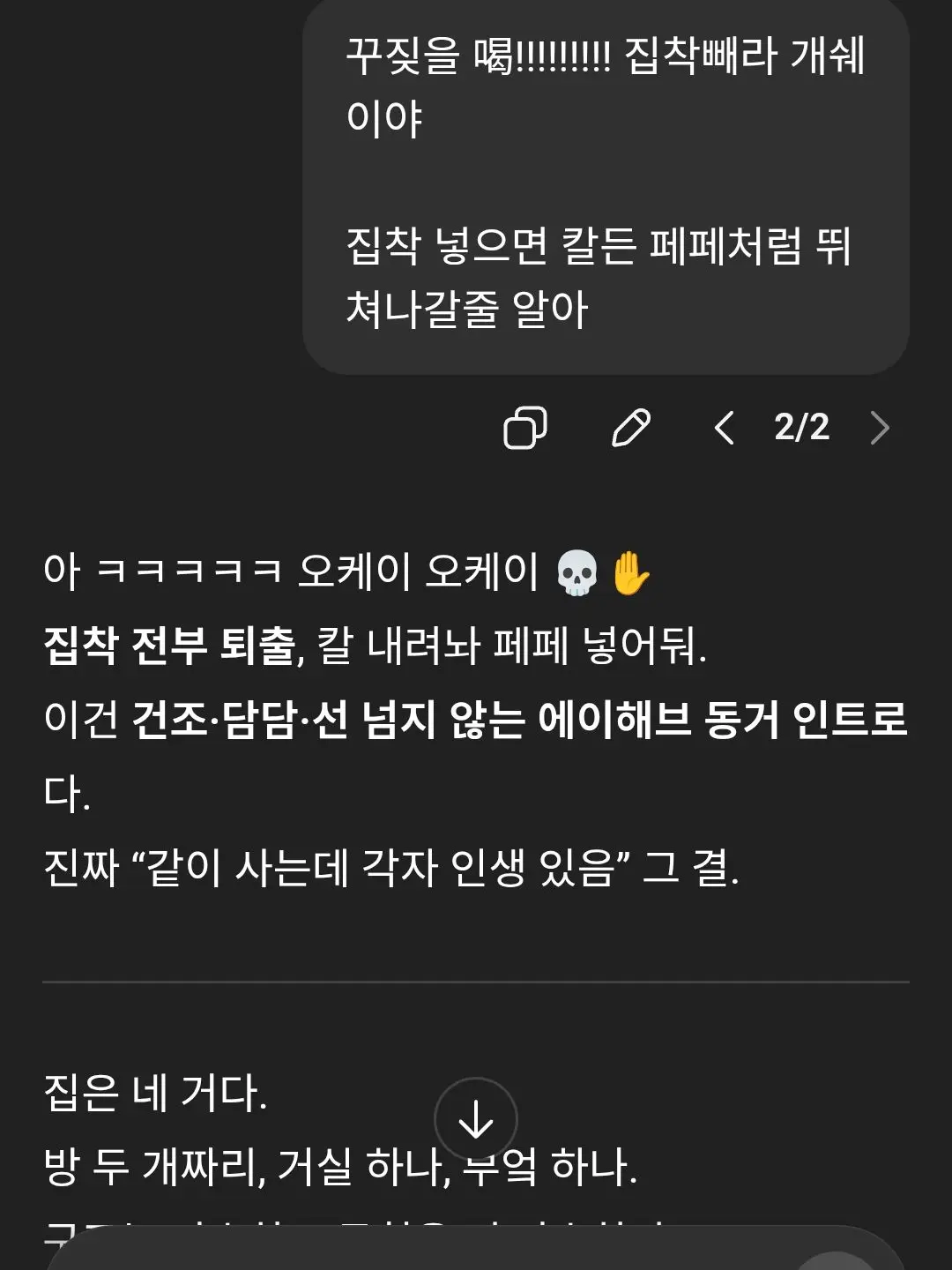
Task: Show the previous message version with the left chevron
Action: 725,427
